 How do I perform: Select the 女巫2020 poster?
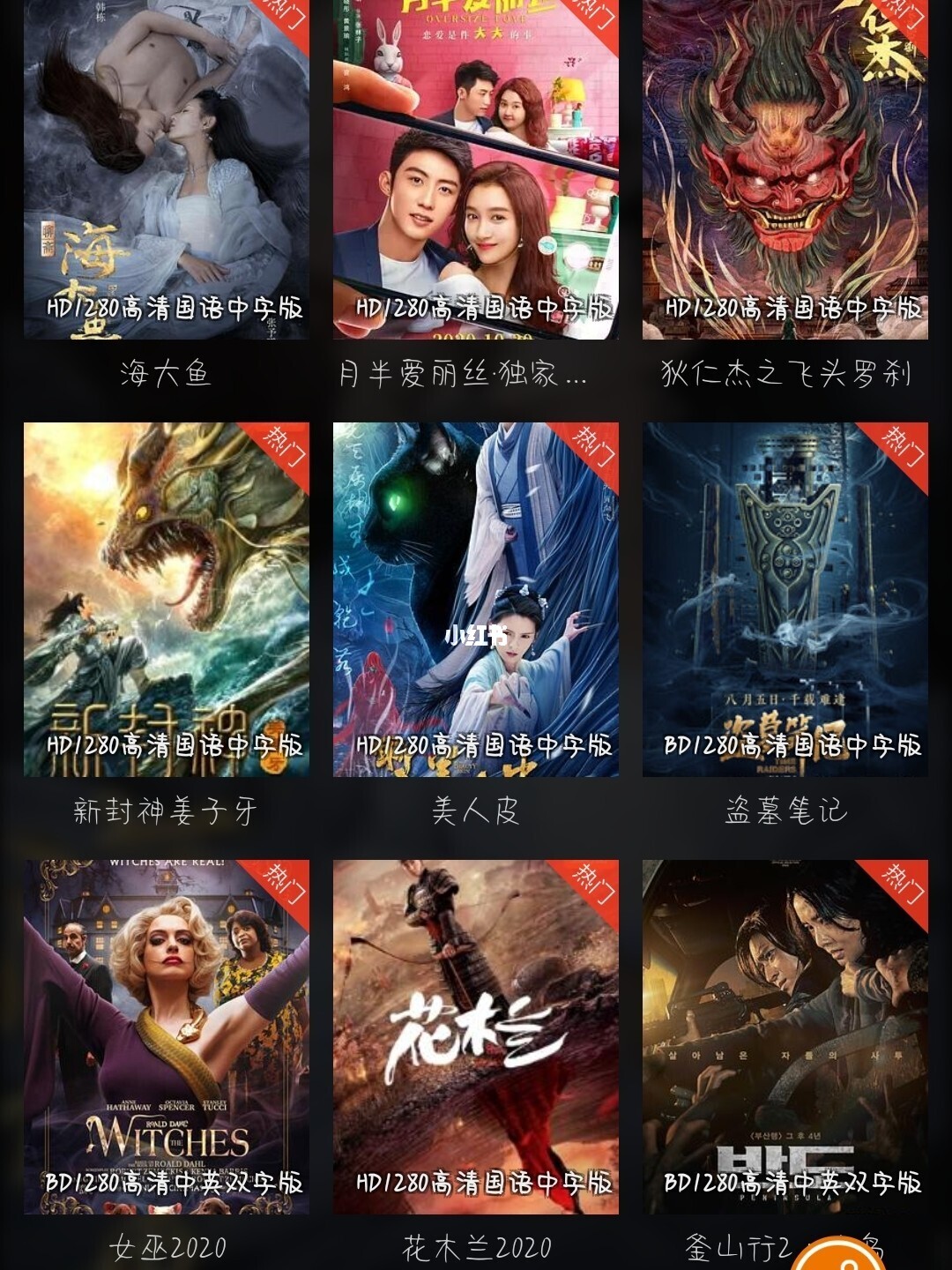[x=166, y=1036]
